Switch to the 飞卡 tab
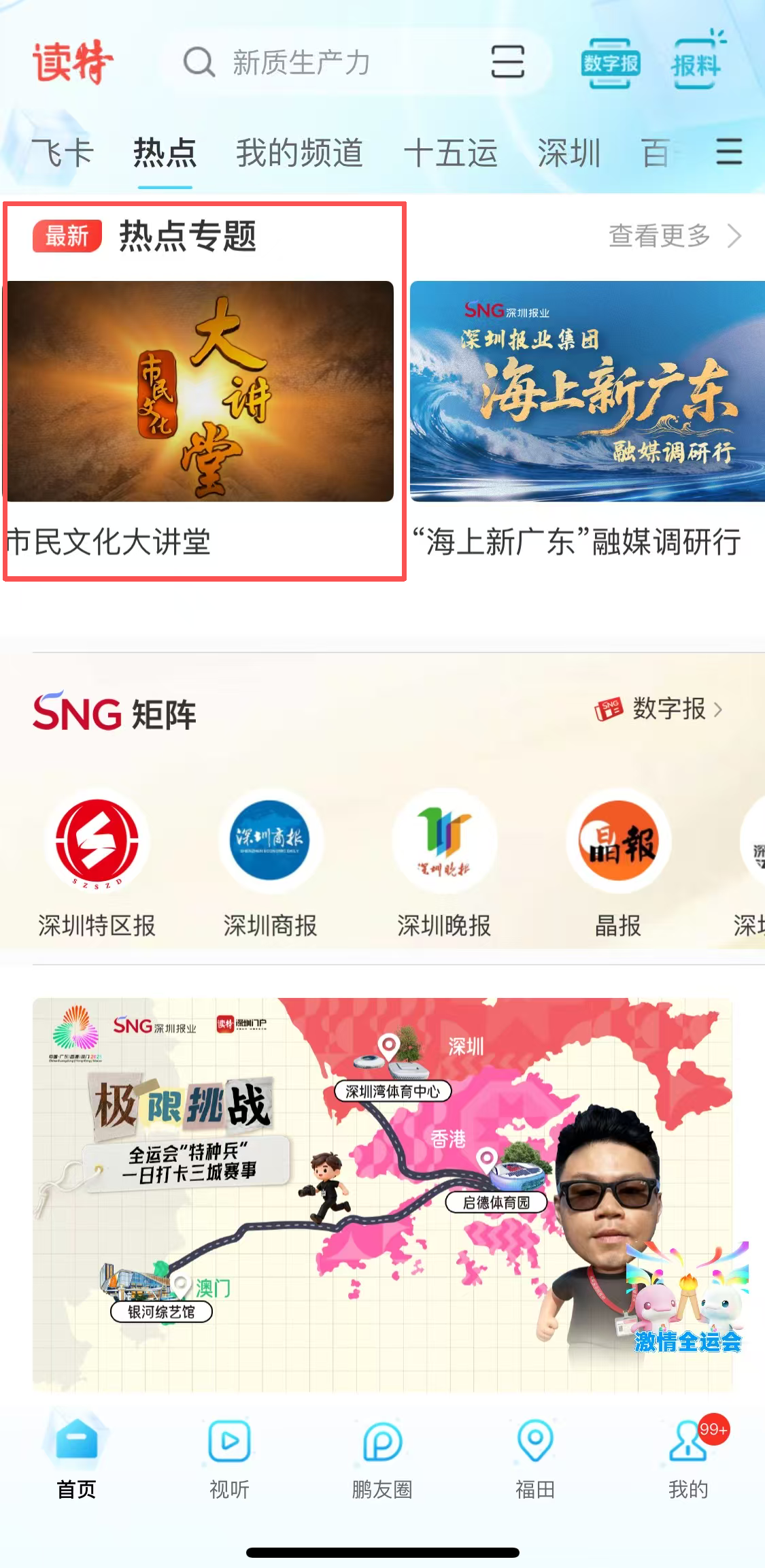 click(x=63, y=152)
